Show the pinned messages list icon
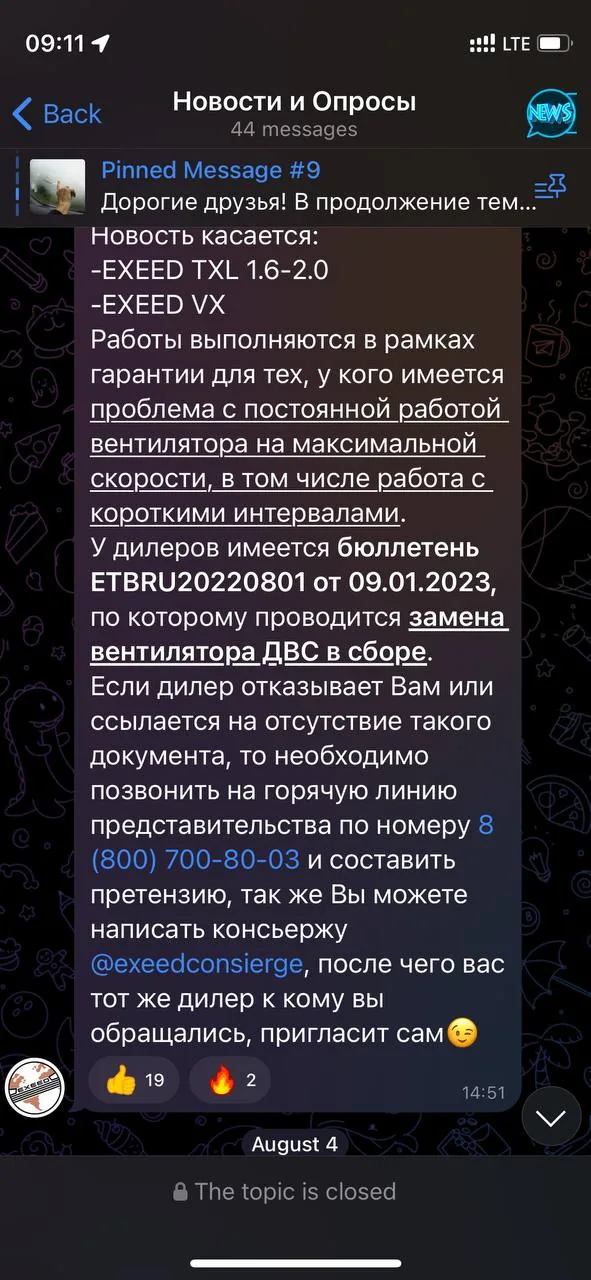This screenshot has height=1280, width=591. click(550, 186)
